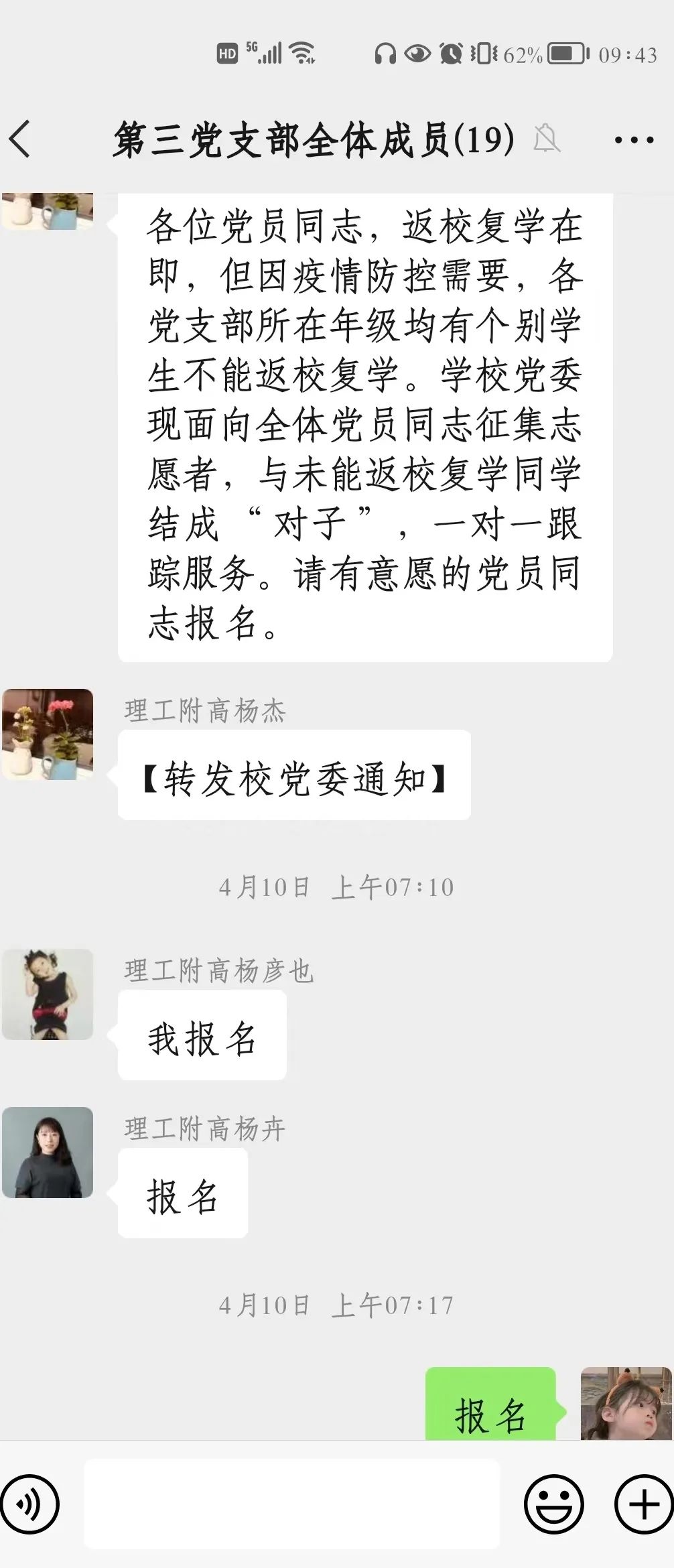The height and width of the screenshot is (1568, 674).
Task: Open 理工附高杨卉's profile avatar
Action: tap(48, 1153)
